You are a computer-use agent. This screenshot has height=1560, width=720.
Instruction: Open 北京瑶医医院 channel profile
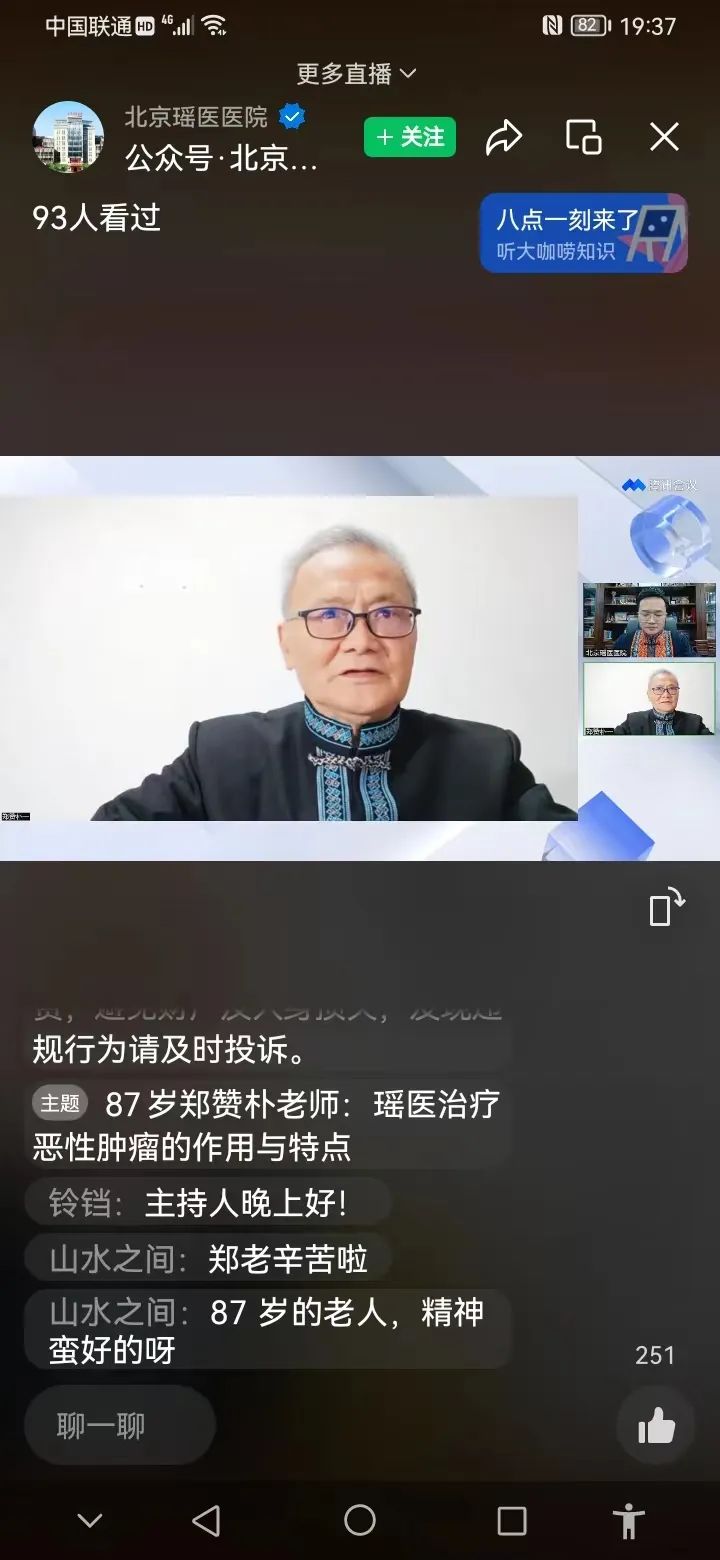click(68, 137)
